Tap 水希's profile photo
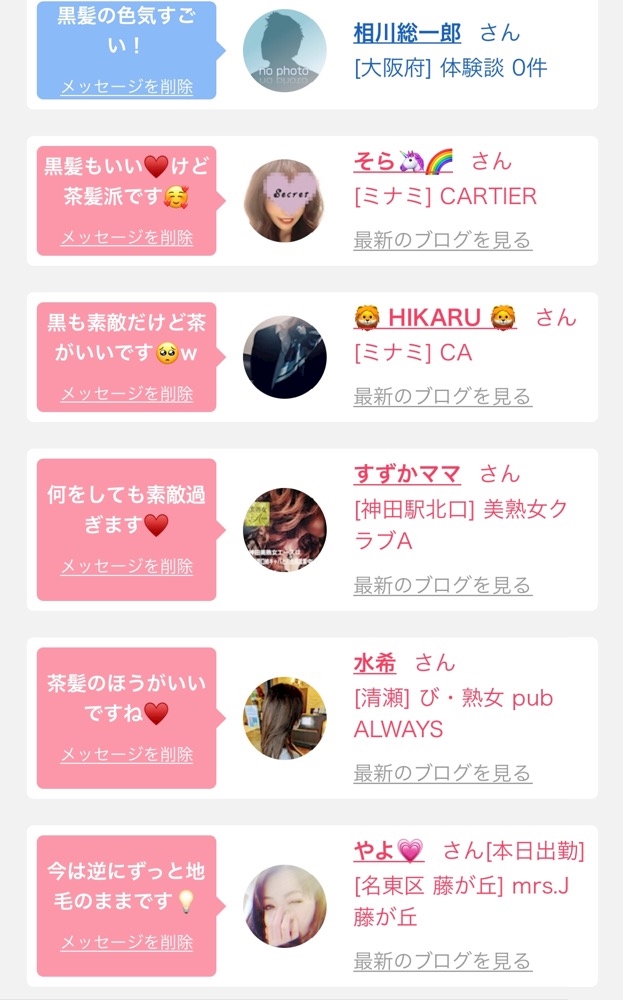 click(284, 718)
